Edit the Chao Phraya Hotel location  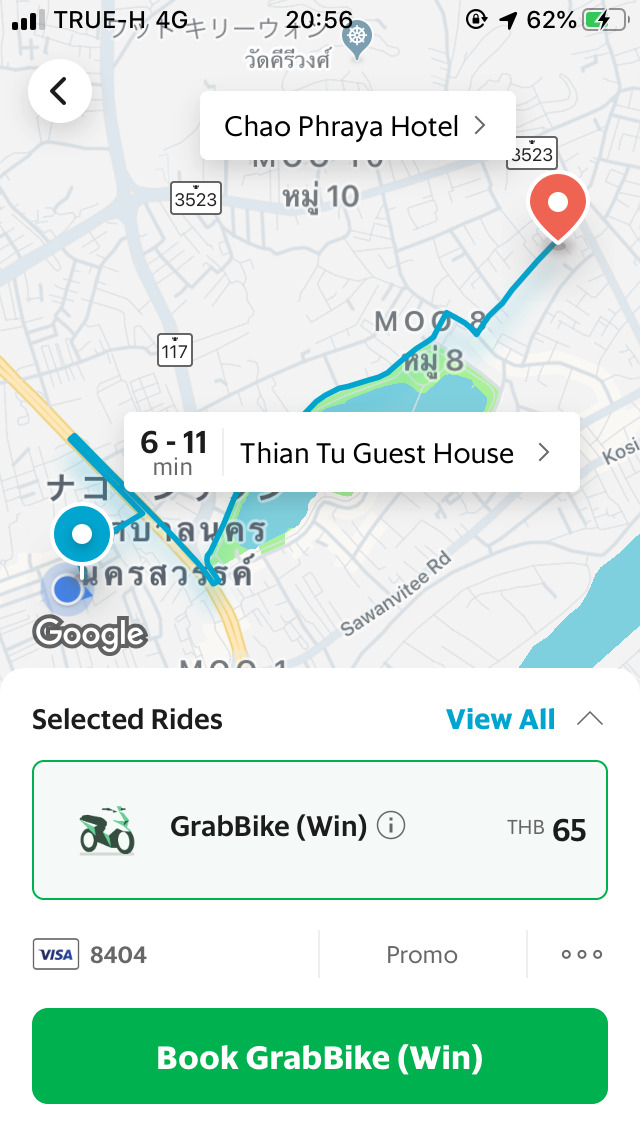click(x=356, y=126)
